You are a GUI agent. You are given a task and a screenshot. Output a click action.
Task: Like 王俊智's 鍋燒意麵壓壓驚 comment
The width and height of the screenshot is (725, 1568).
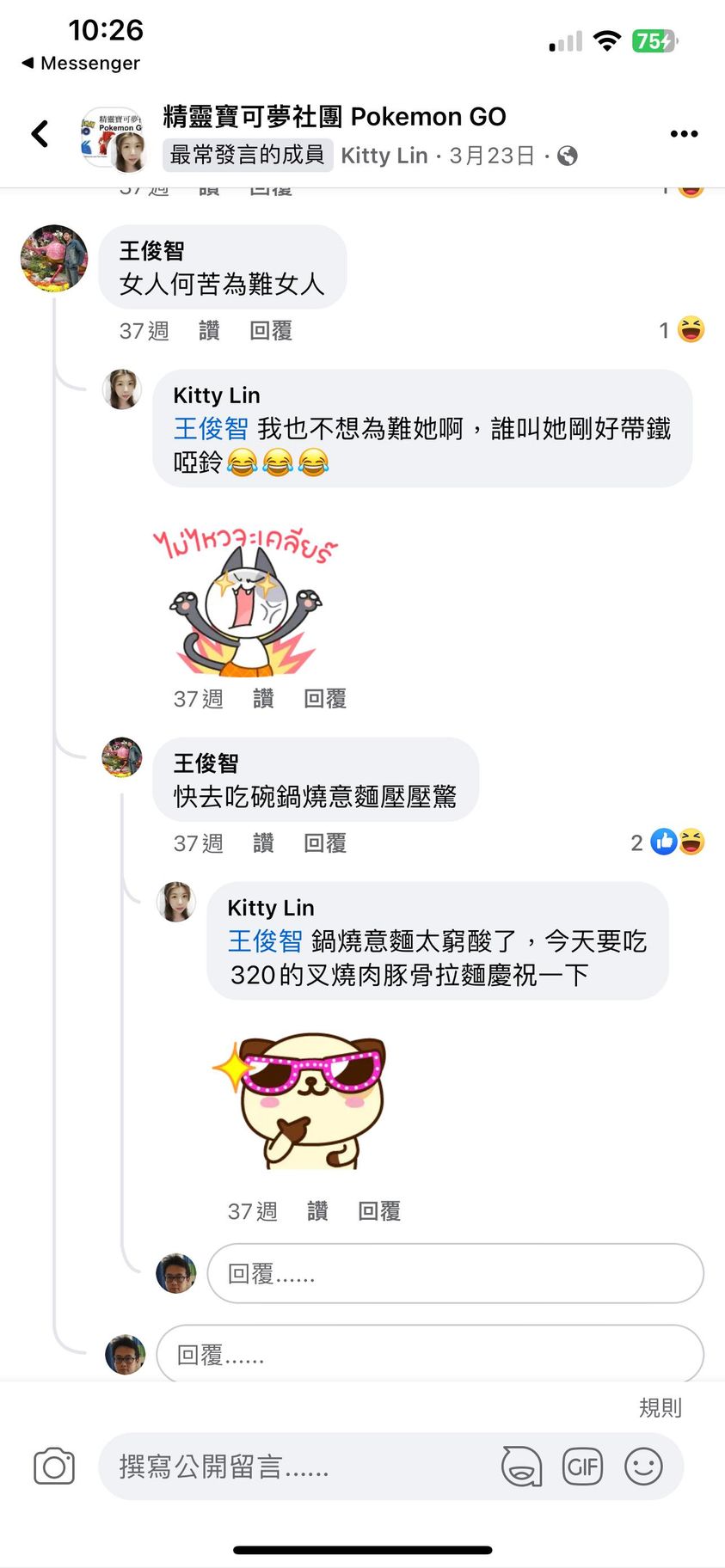(263, 843)
